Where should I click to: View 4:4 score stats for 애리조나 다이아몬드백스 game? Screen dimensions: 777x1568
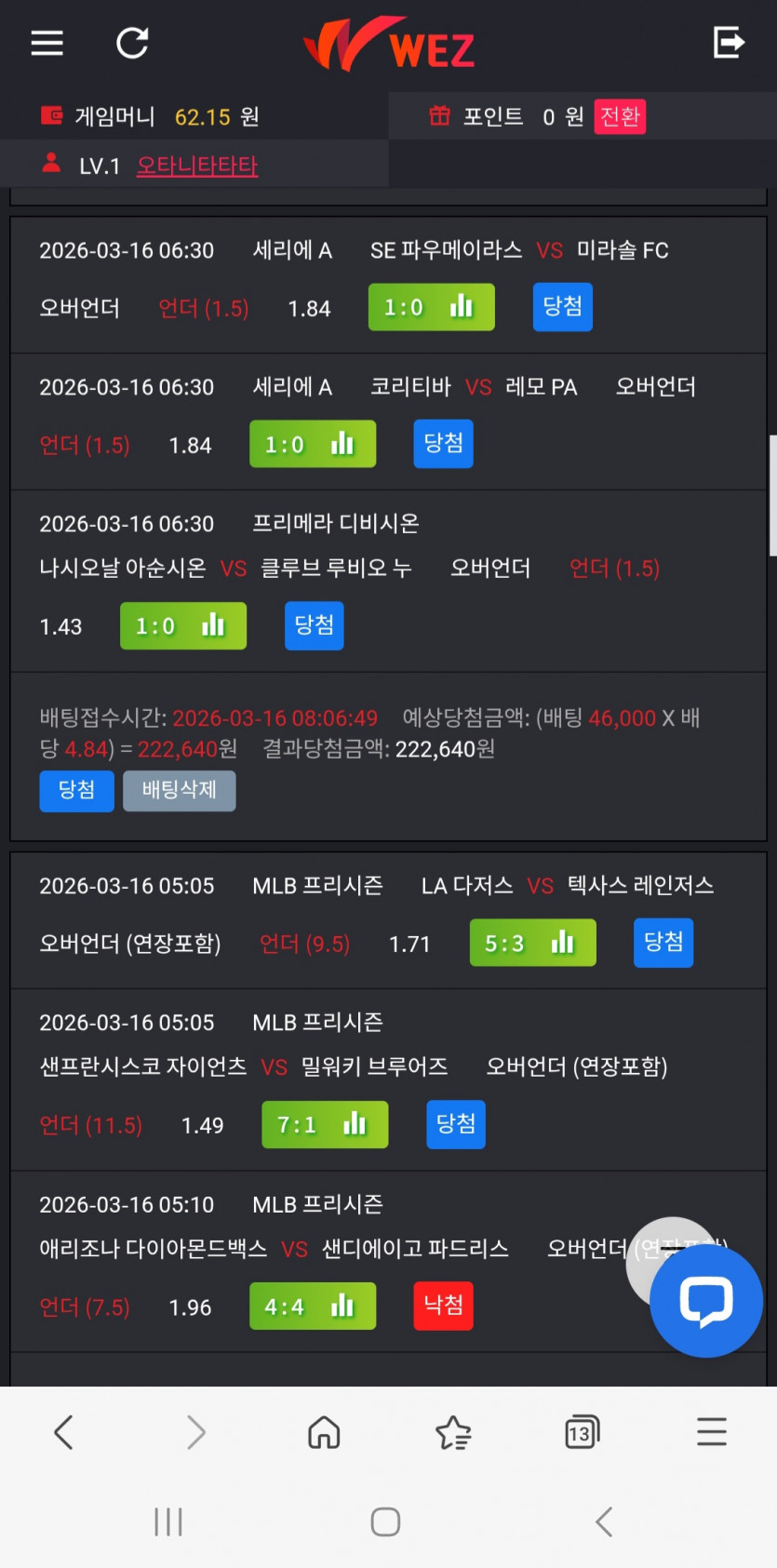click(x=313, y=1307)
